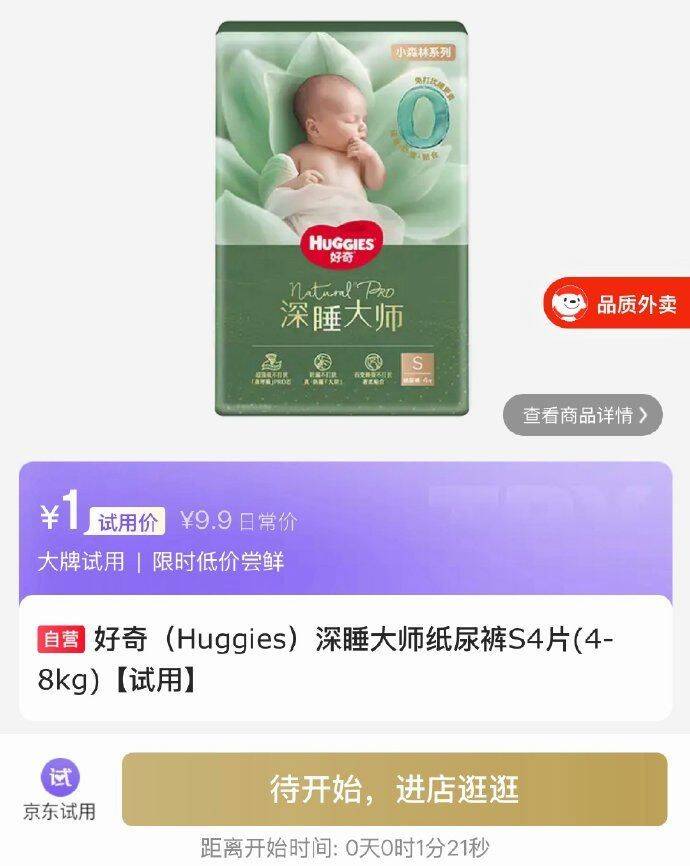View the Huggies diaper product image
690x866 pixels.
click(341, 219)
